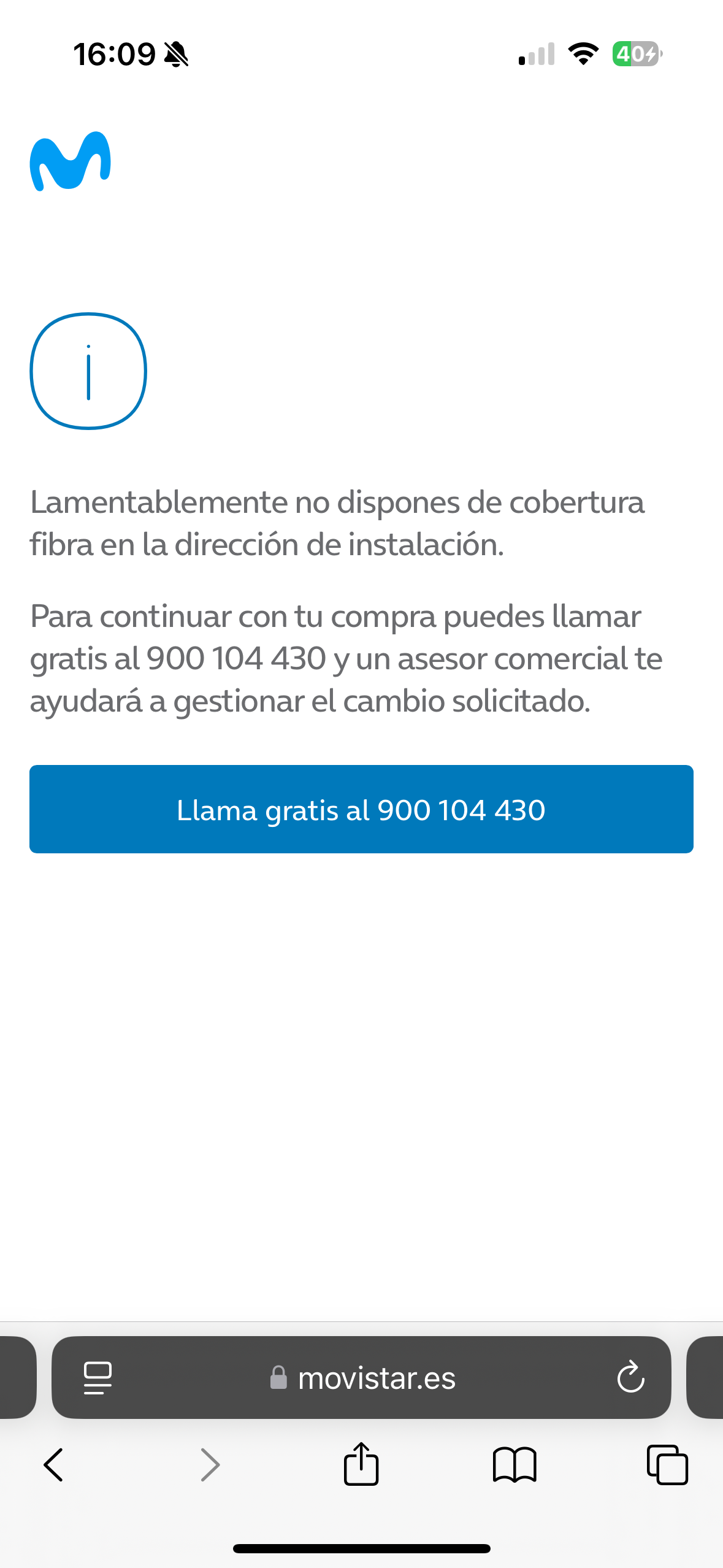Call free number 900 104 430 button

[361, 809]
